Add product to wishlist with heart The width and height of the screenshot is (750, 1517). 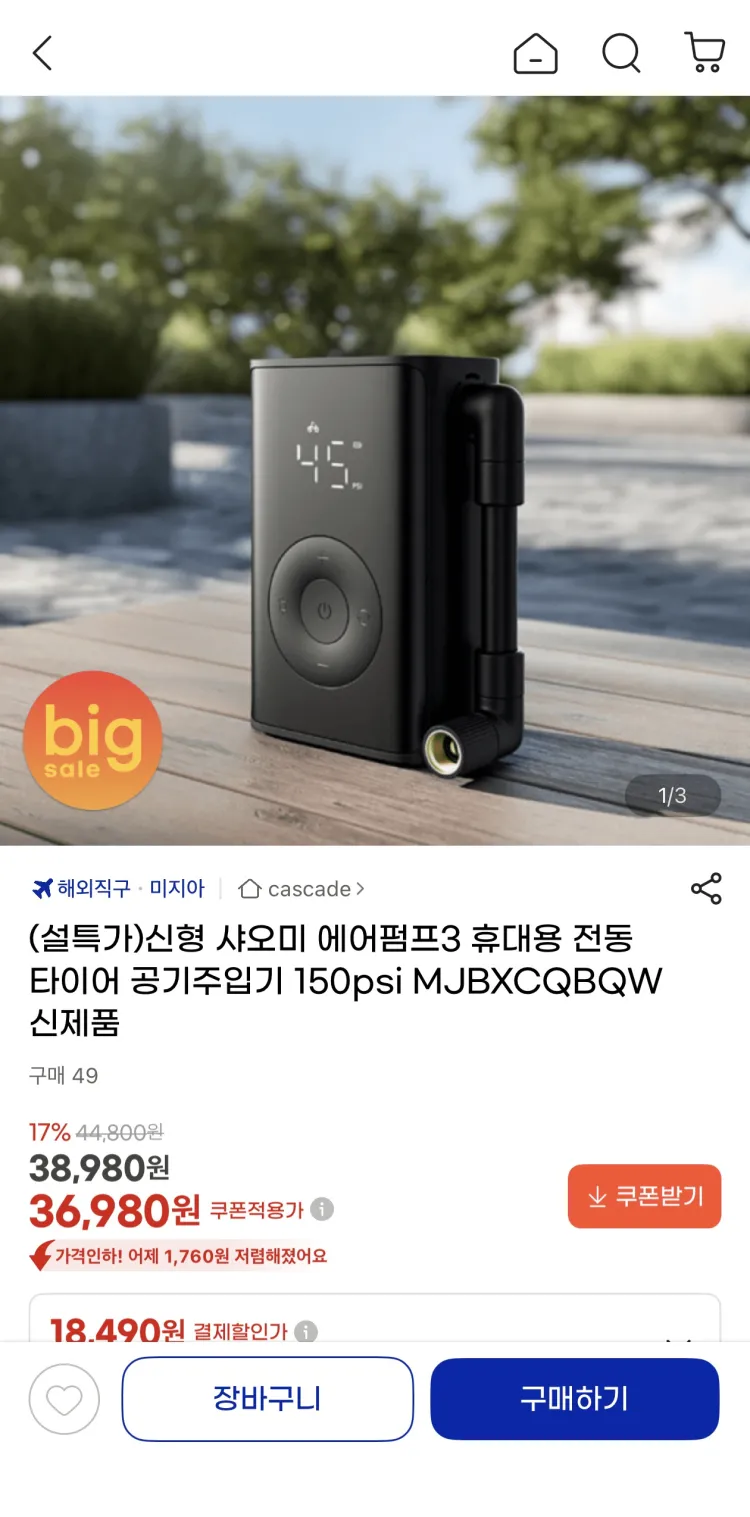[x=64, y=1400]
